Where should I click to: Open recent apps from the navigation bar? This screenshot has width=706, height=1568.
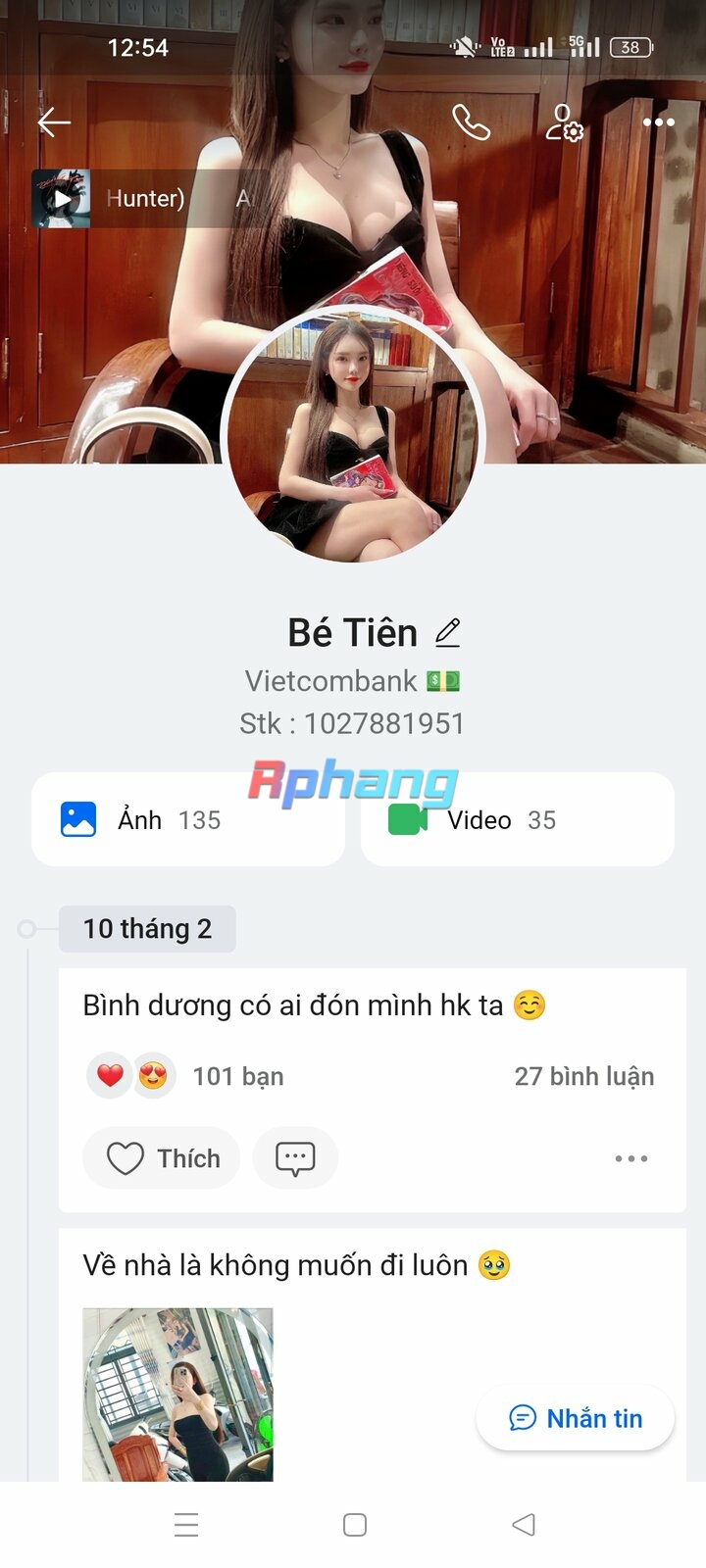point(186,1525)
